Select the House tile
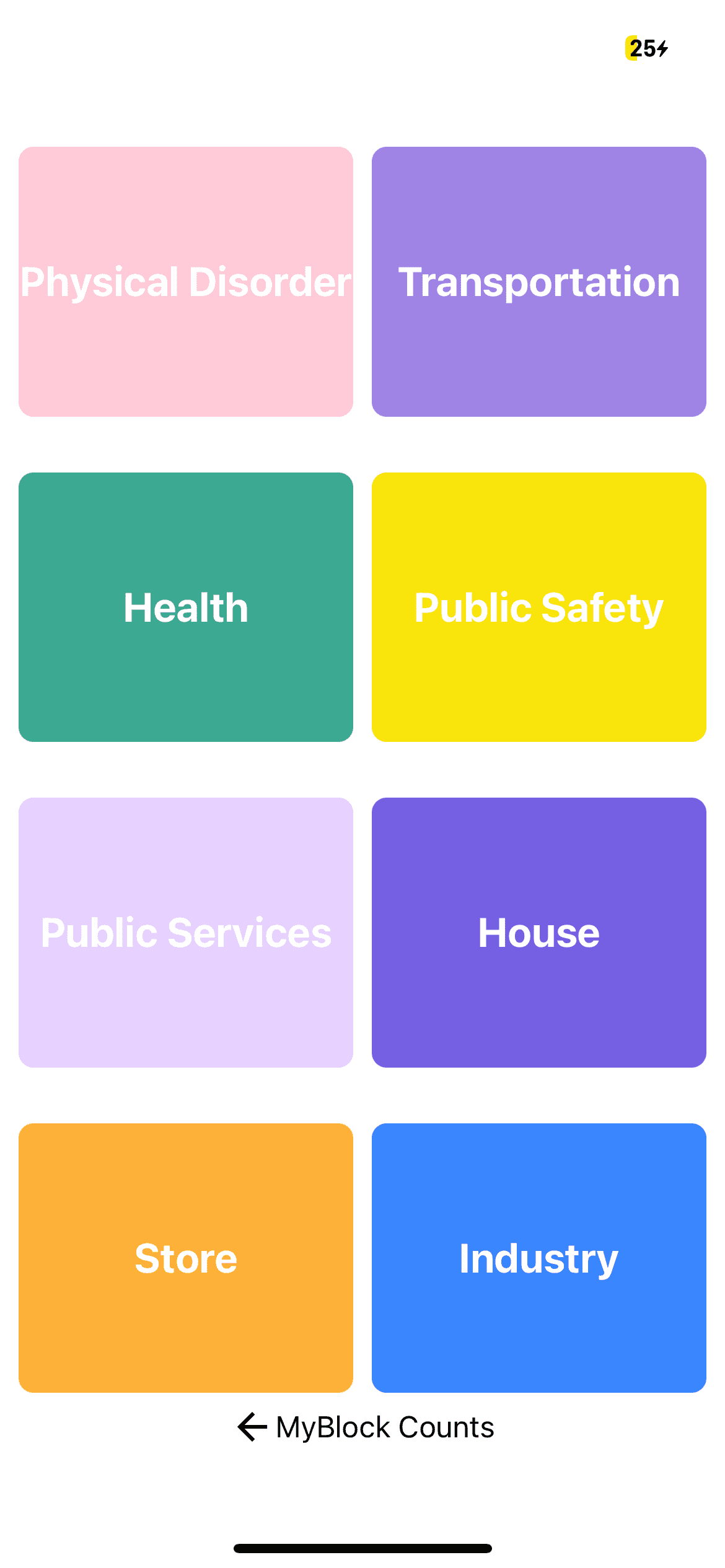The width and height of the screenshot is (725, 1568). click(539, 933)
